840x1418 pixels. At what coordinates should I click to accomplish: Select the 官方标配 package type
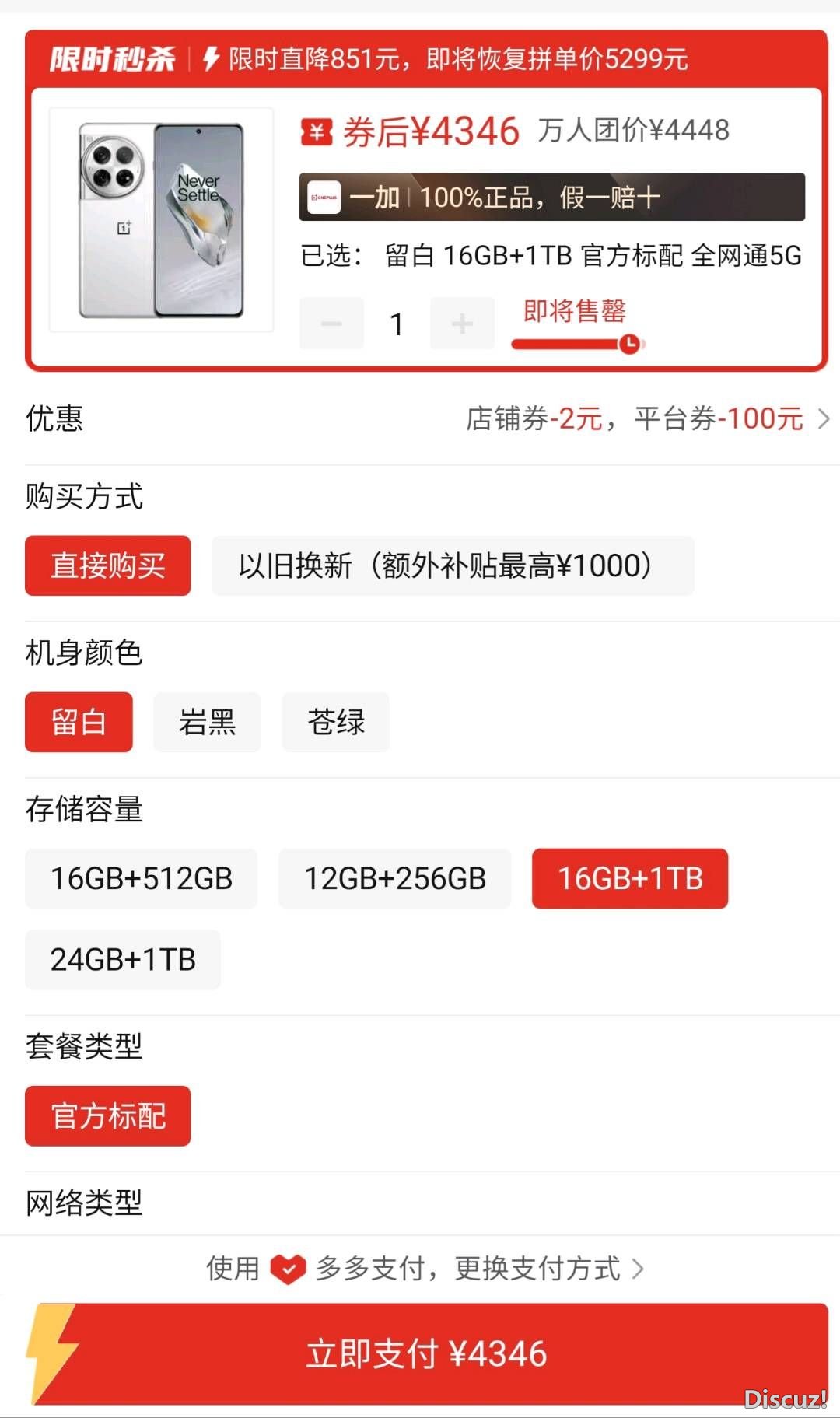coord(107,1116)
